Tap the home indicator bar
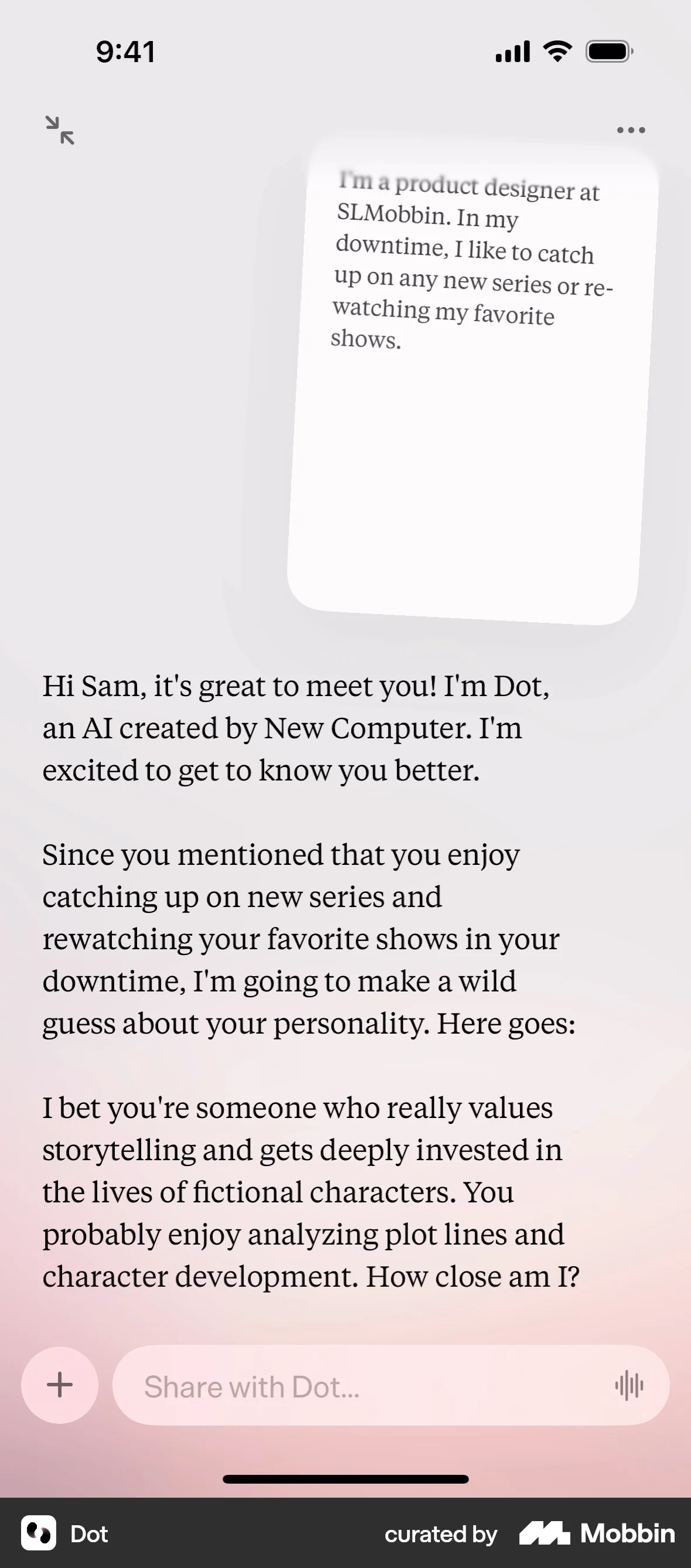 (x=345, y=1479)
